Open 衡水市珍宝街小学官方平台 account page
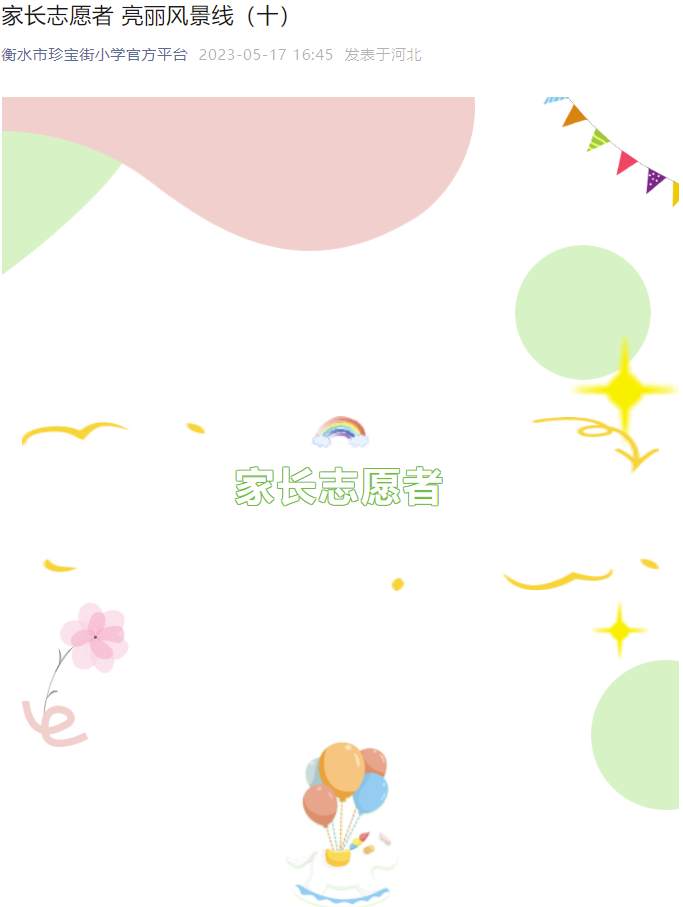Screen dimensions: 683x907 [94, 54]
